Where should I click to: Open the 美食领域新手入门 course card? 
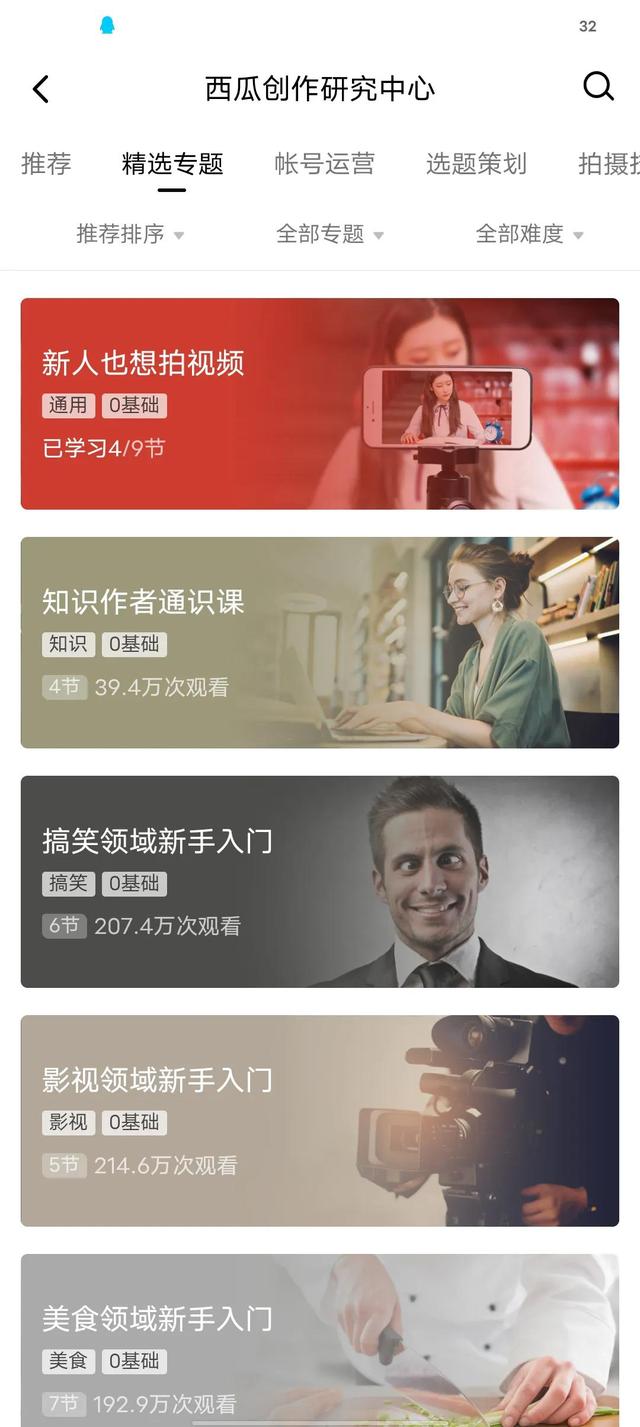tap(320, 1340)
